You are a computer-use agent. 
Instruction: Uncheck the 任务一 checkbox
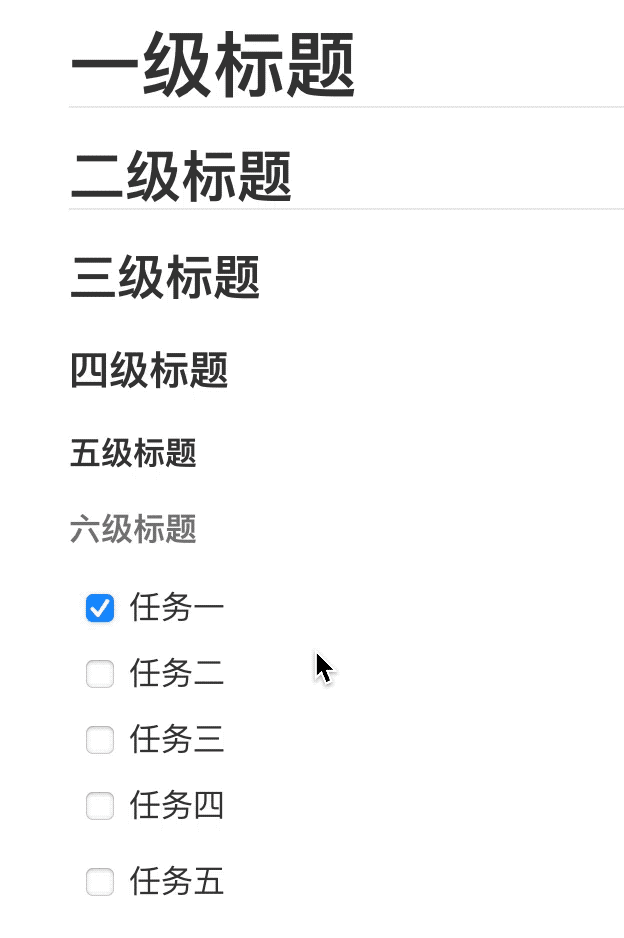pyautogui.click(x=100, y=608)
